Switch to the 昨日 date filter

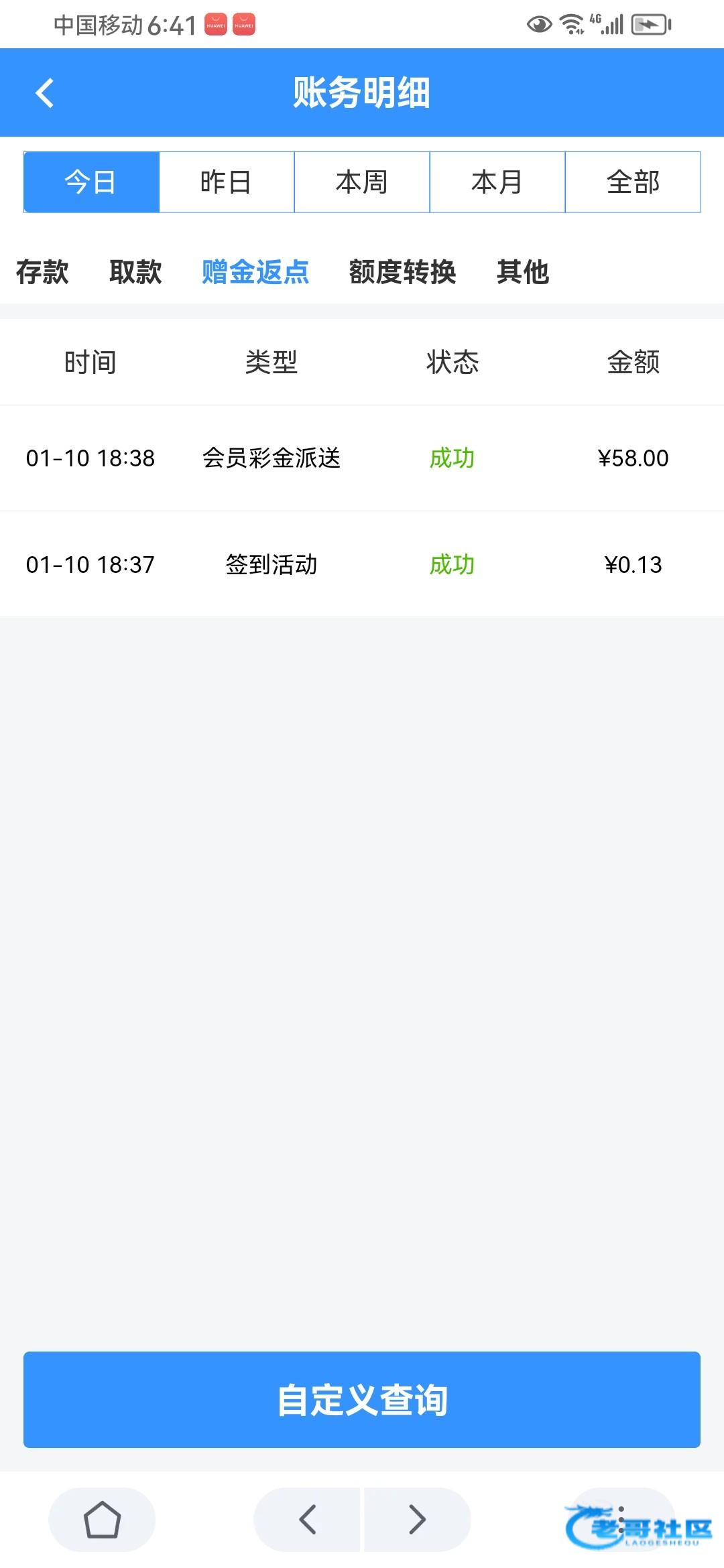coord(227,182)
